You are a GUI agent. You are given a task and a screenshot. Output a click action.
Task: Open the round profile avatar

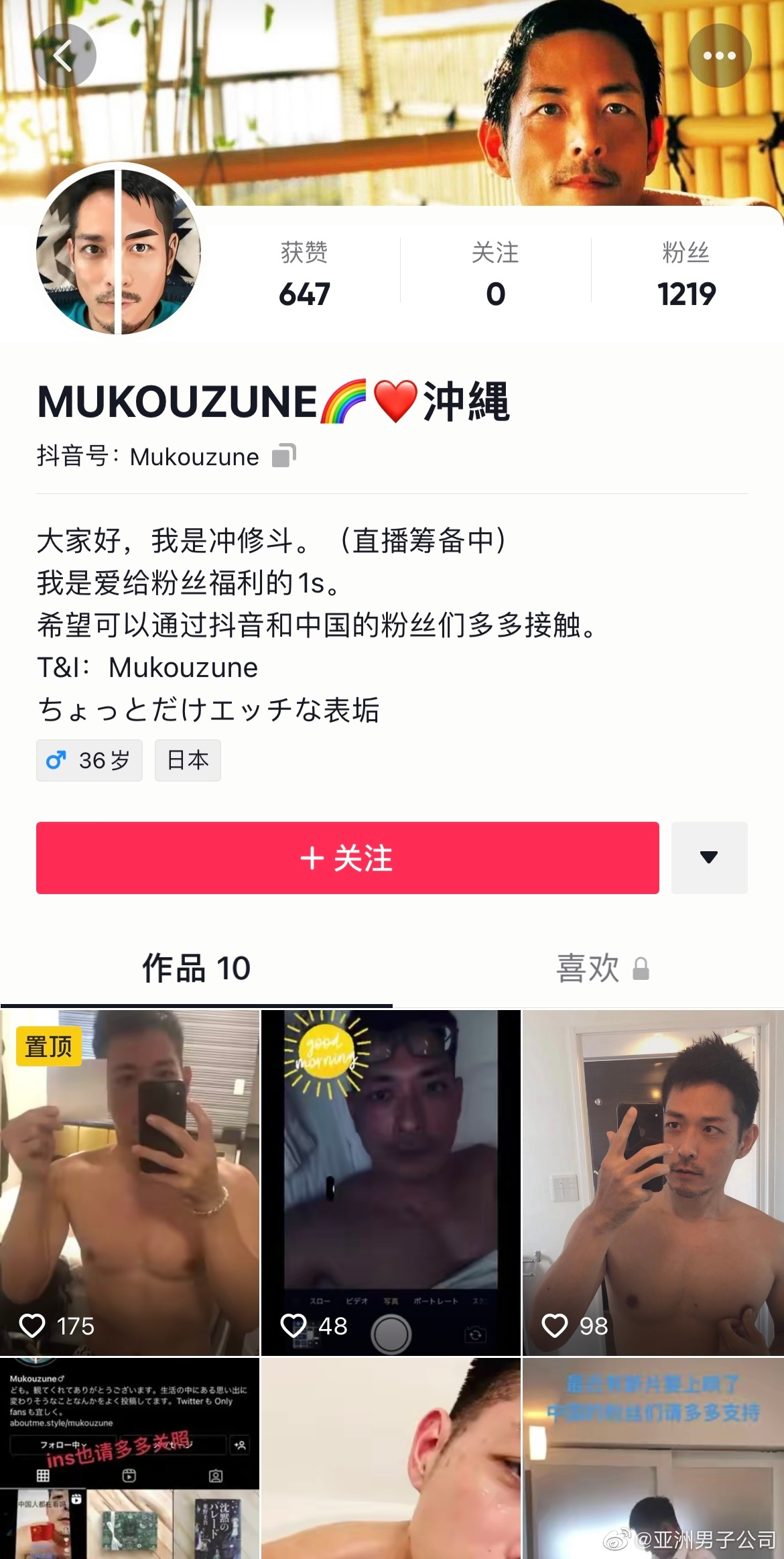pyautogui.click(x=119, y=251)
